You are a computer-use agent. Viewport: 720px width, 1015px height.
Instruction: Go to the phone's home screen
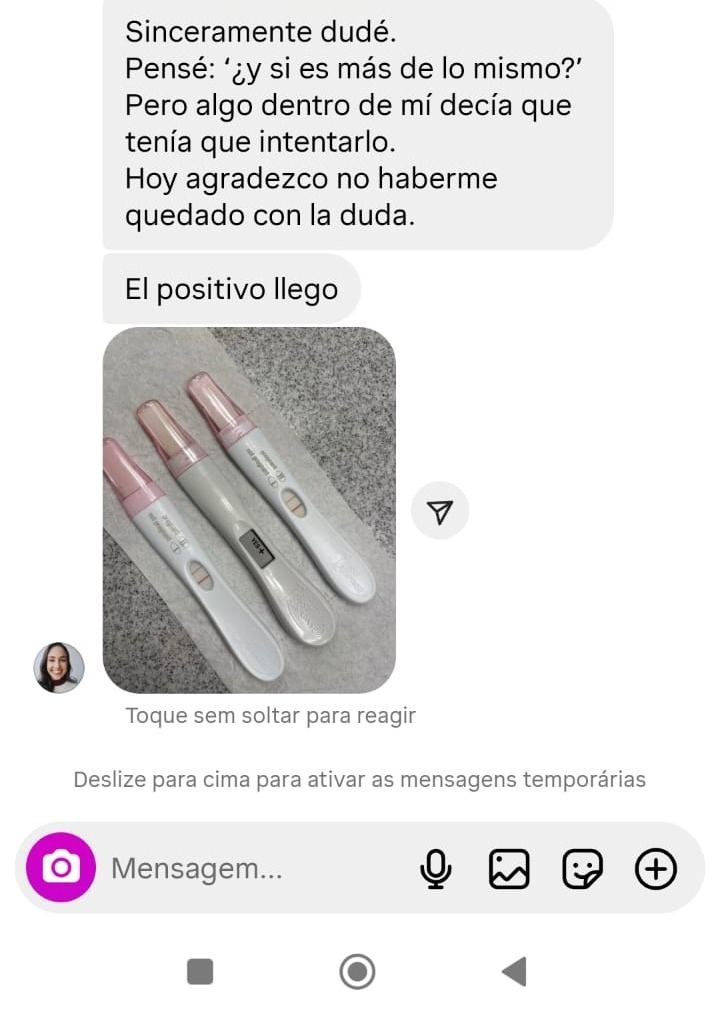357,971
